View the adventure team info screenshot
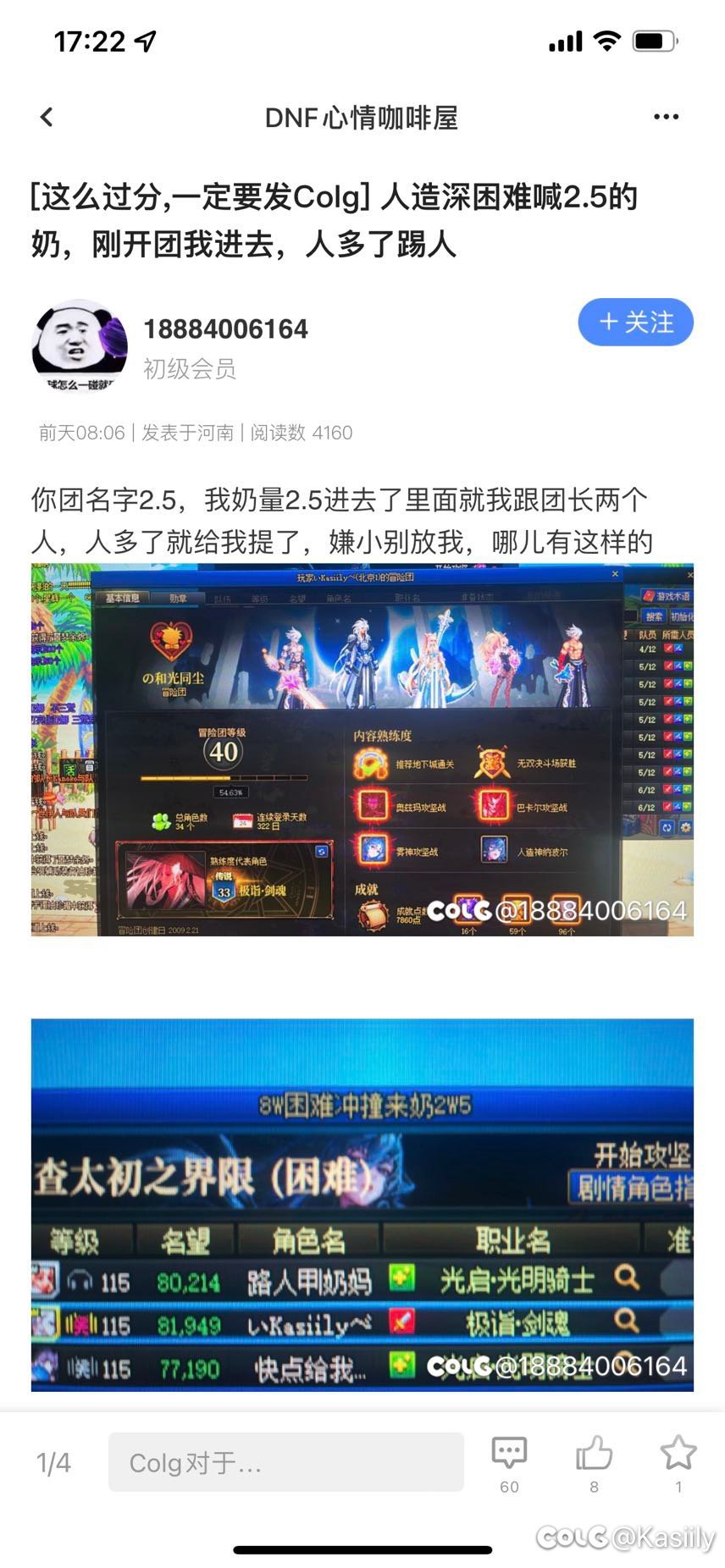This screenshot has width=725, height=1568. (x=362, y=749)
